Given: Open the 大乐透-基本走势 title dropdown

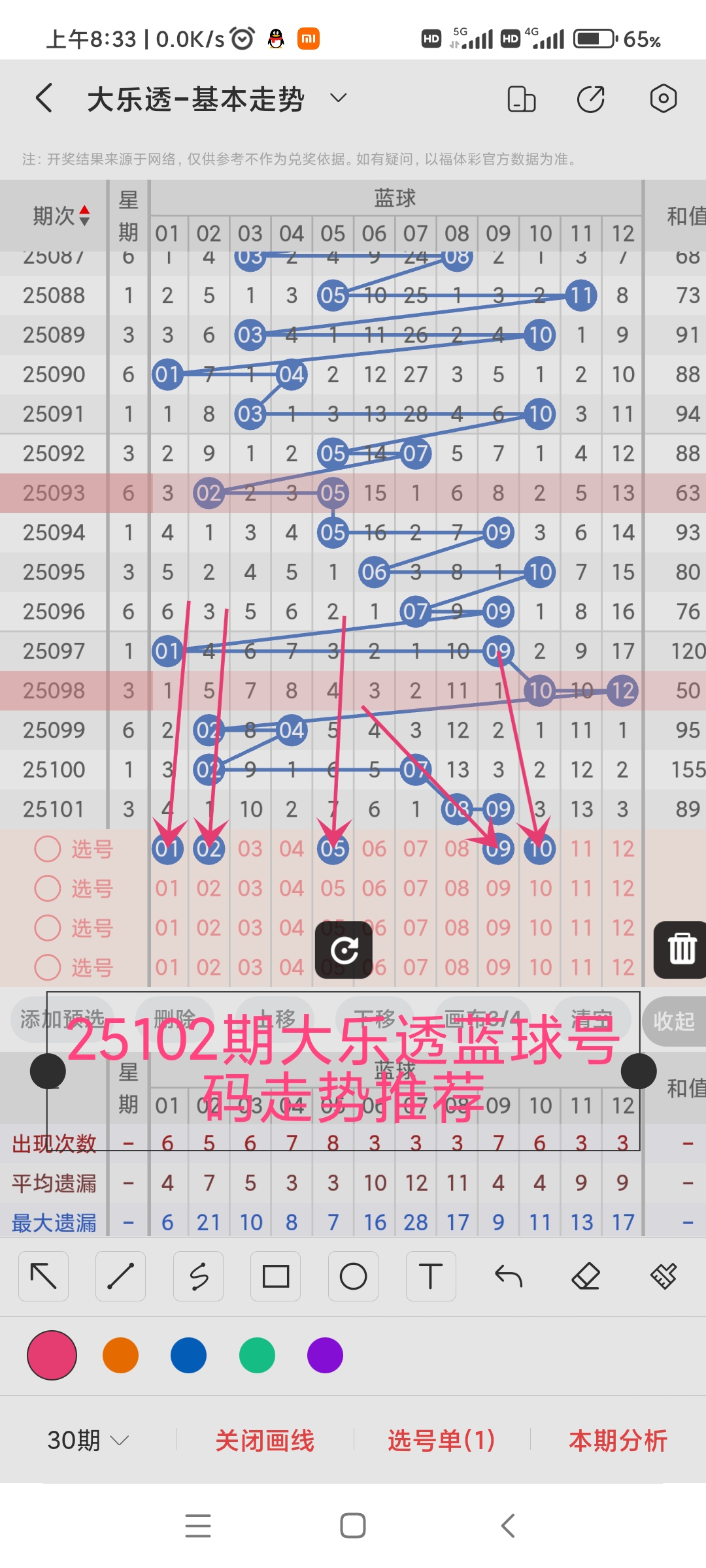Looking at the screenshot, I should 339,99.
